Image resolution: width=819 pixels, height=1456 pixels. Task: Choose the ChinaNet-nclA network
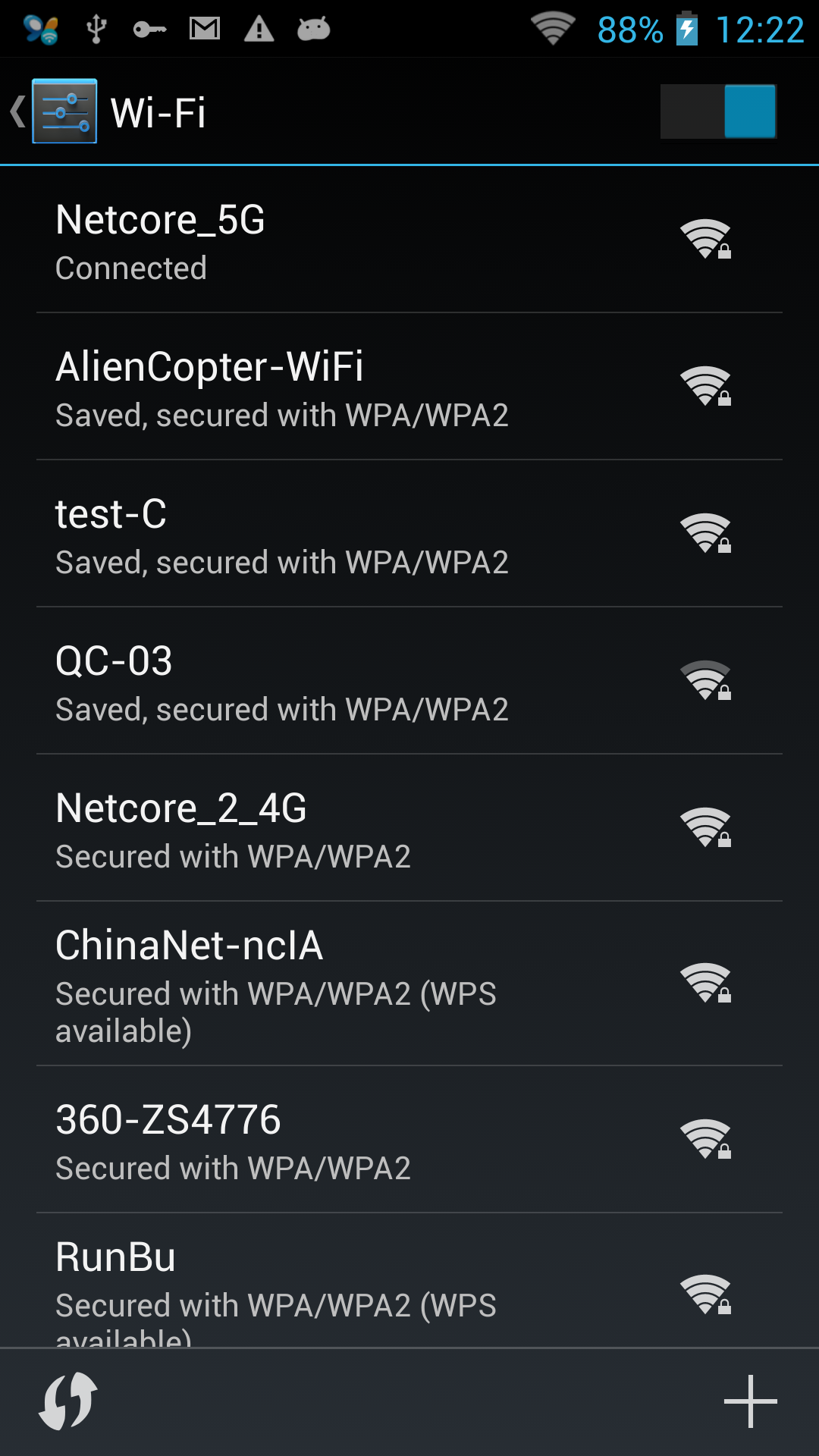point(409,984)
